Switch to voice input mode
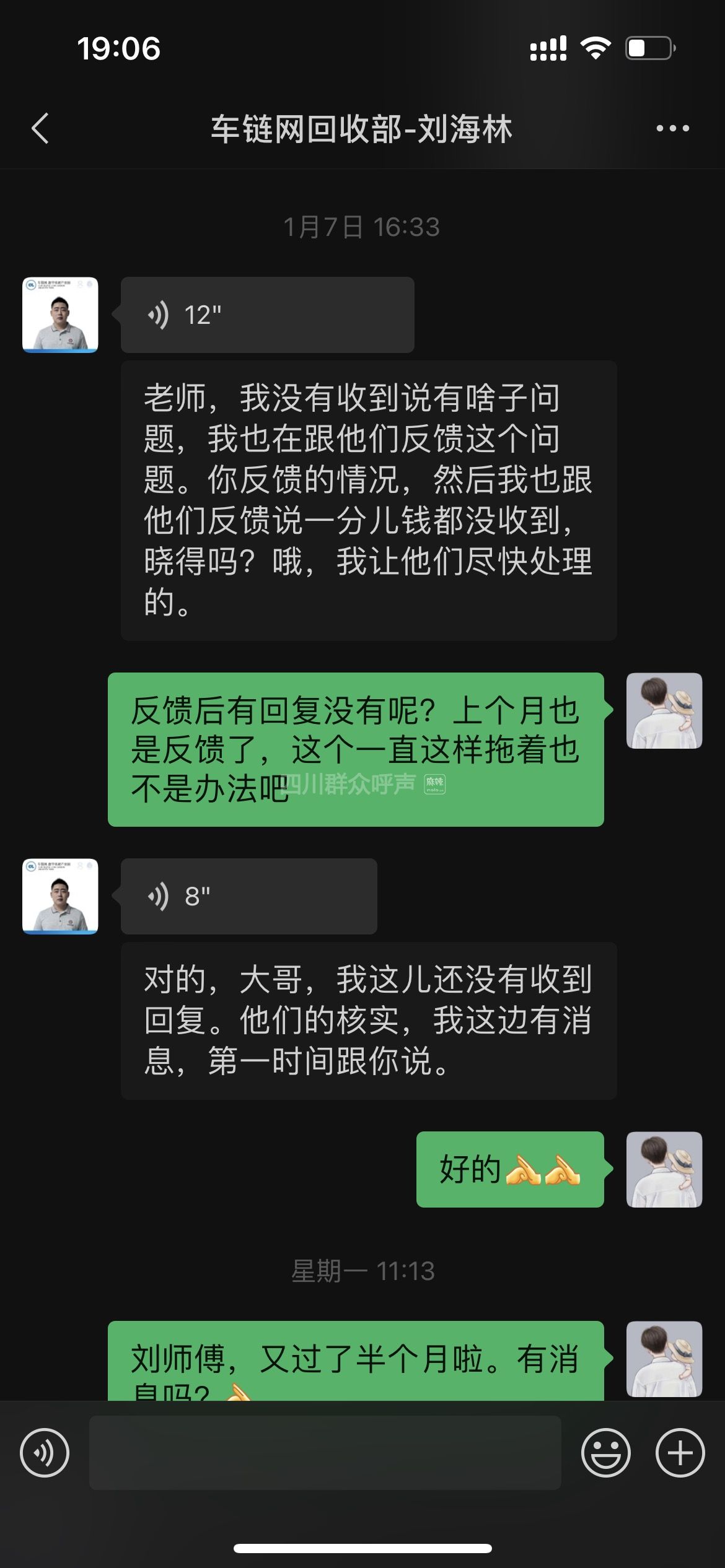The width and height of the screenshot is (725, 1568). click(x=45, y=1453)
